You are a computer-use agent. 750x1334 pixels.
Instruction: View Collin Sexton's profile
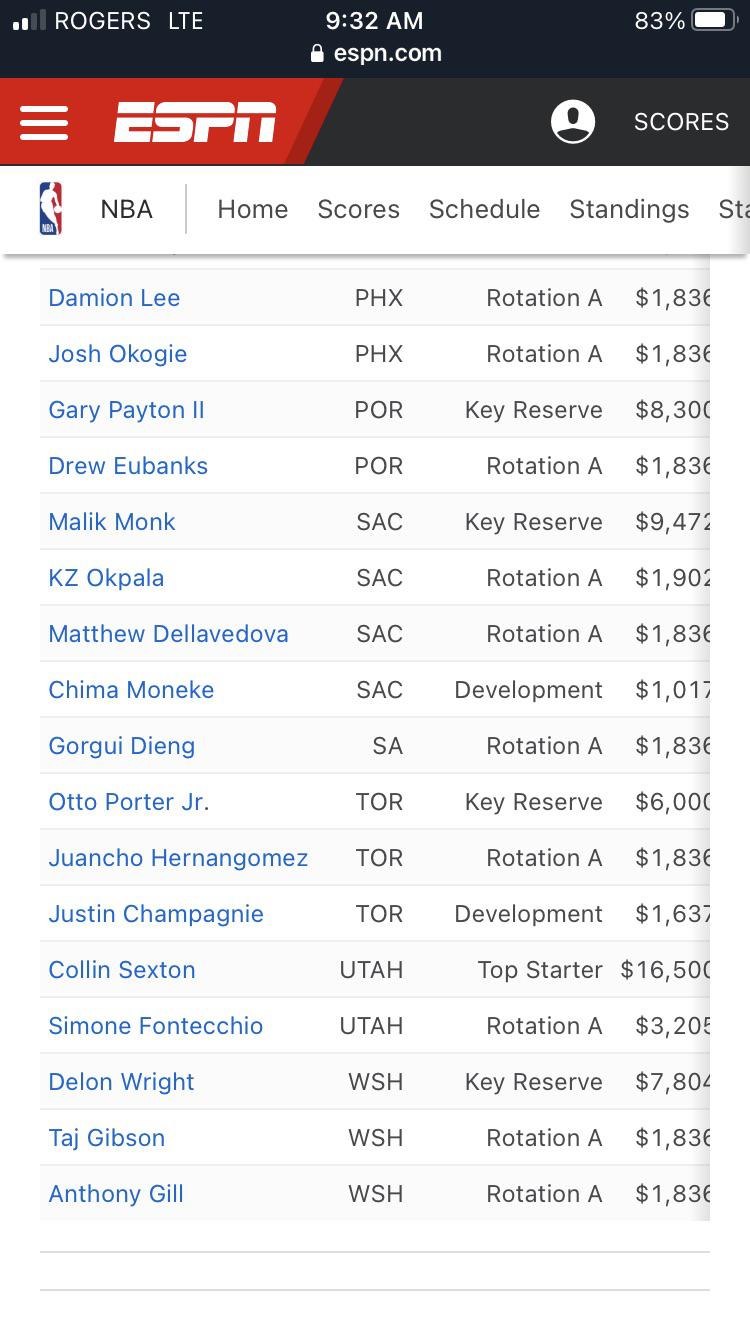click(122, 970)
